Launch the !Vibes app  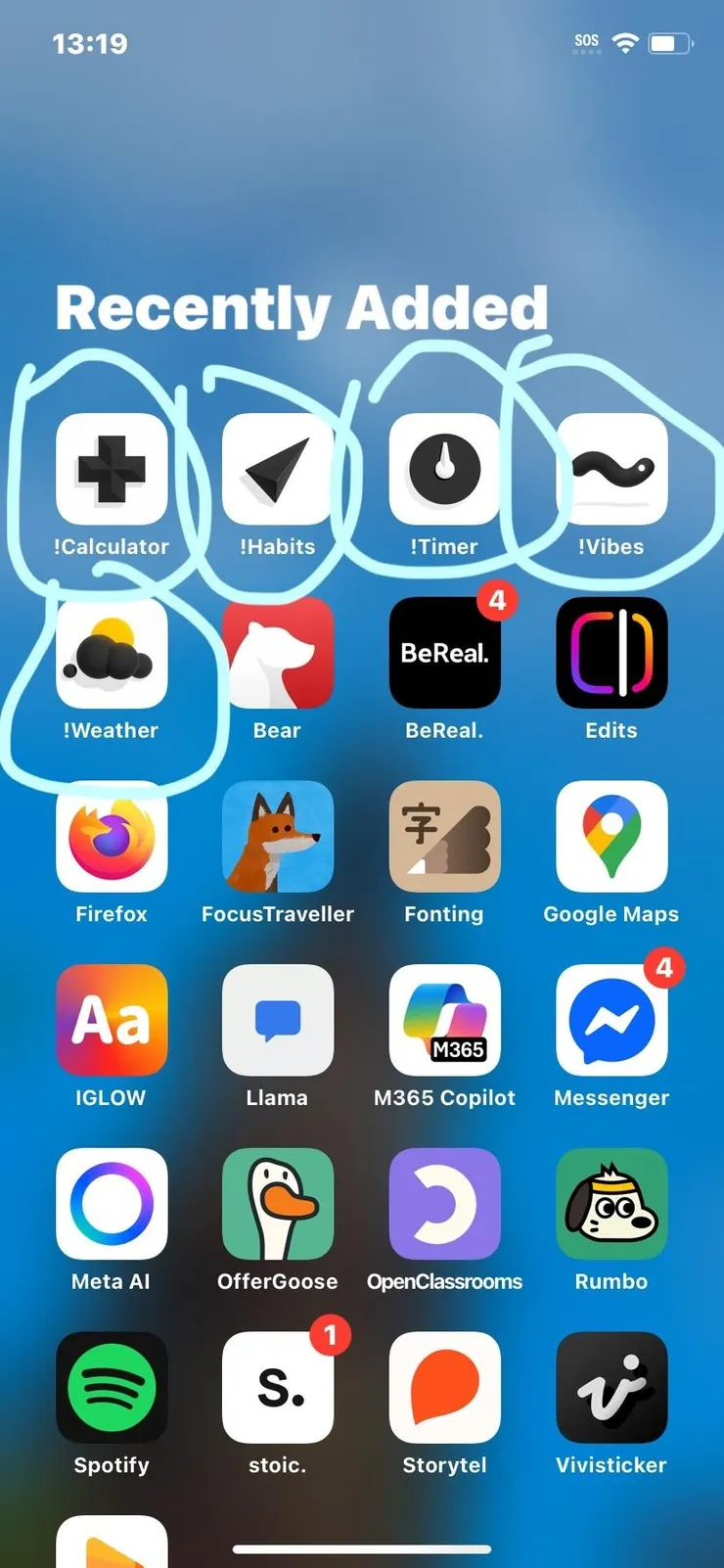[611, 469]
